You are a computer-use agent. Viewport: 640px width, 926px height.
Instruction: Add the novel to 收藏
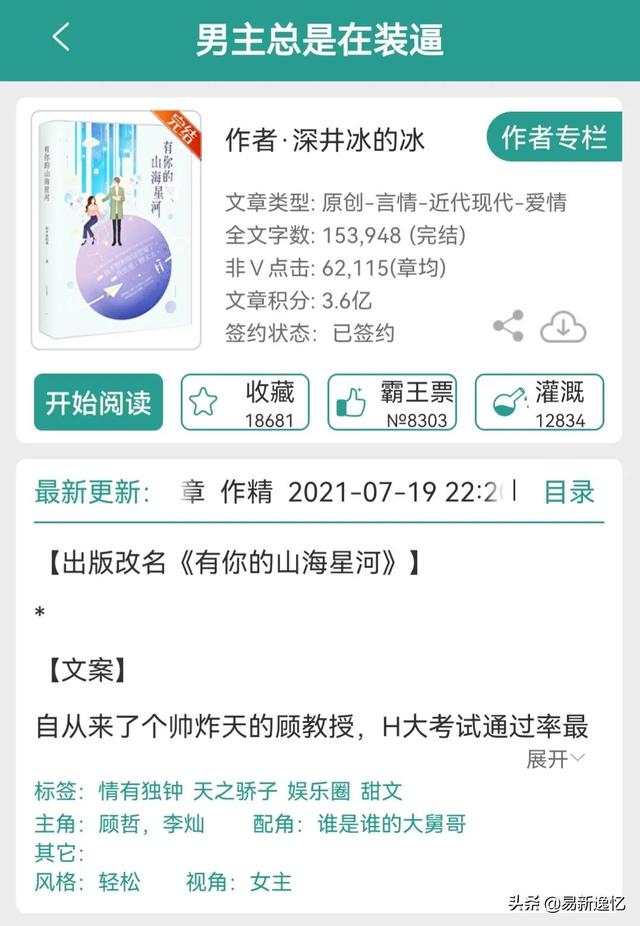[x=245, y=402]
